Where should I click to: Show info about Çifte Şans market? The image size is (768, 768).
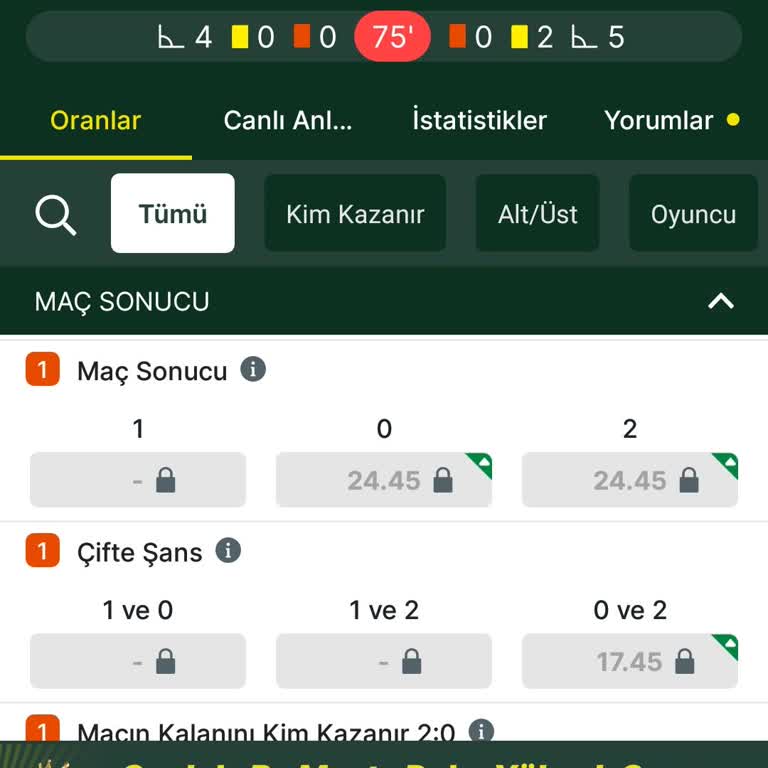229,551
